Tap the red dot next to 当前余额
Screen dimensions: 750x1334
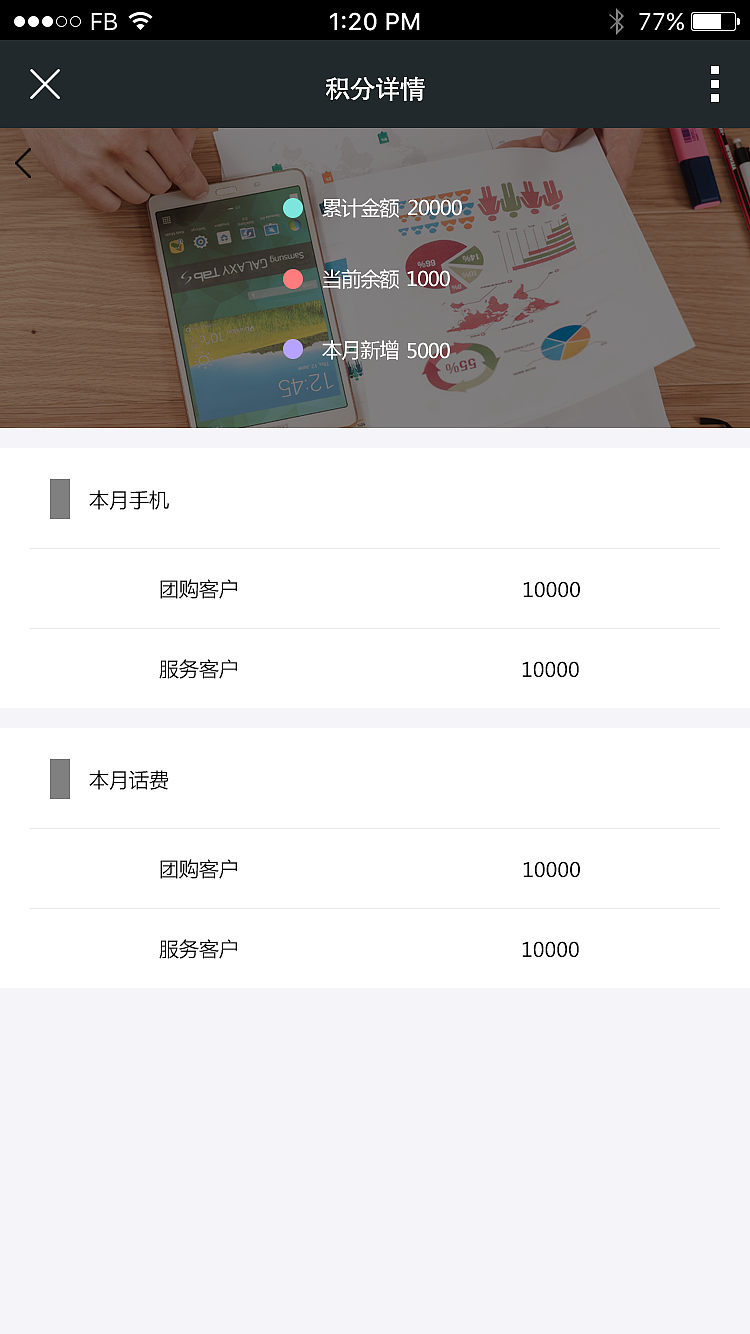pyautogui.click(x=293, y=279)
